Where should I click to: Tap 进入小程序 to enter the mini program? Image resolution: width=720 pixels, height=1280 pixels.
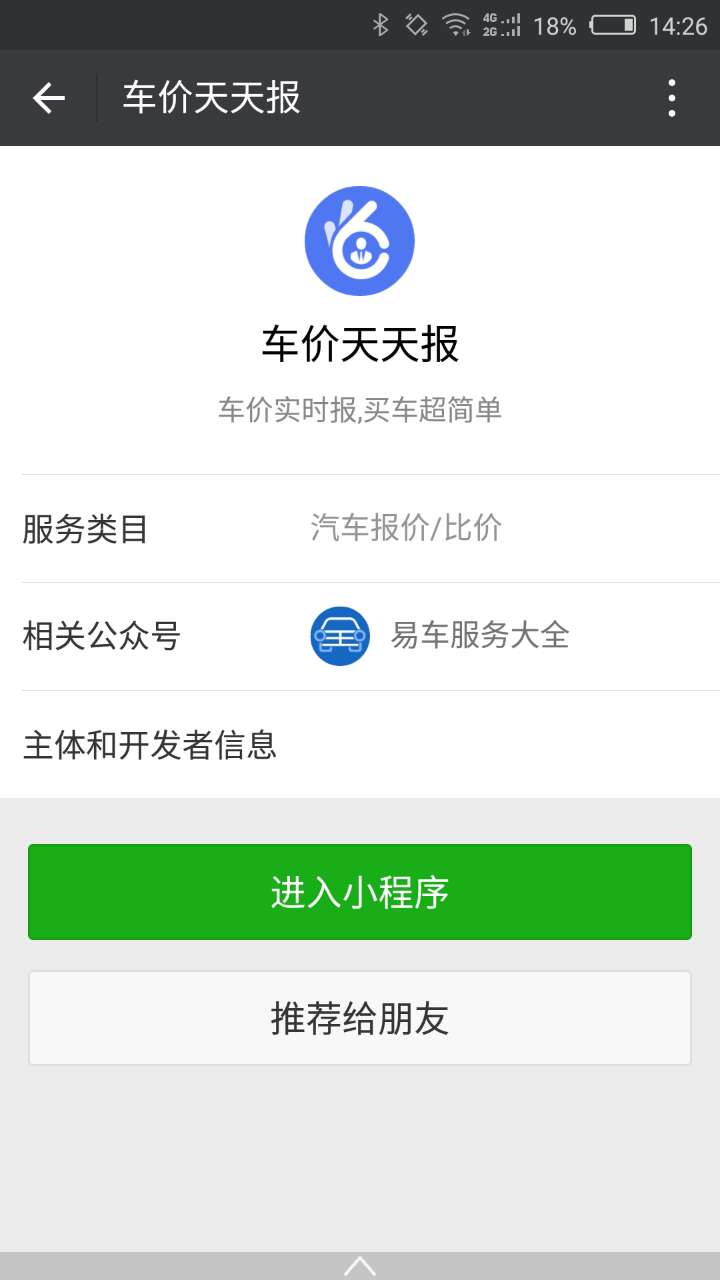[360, 892]
